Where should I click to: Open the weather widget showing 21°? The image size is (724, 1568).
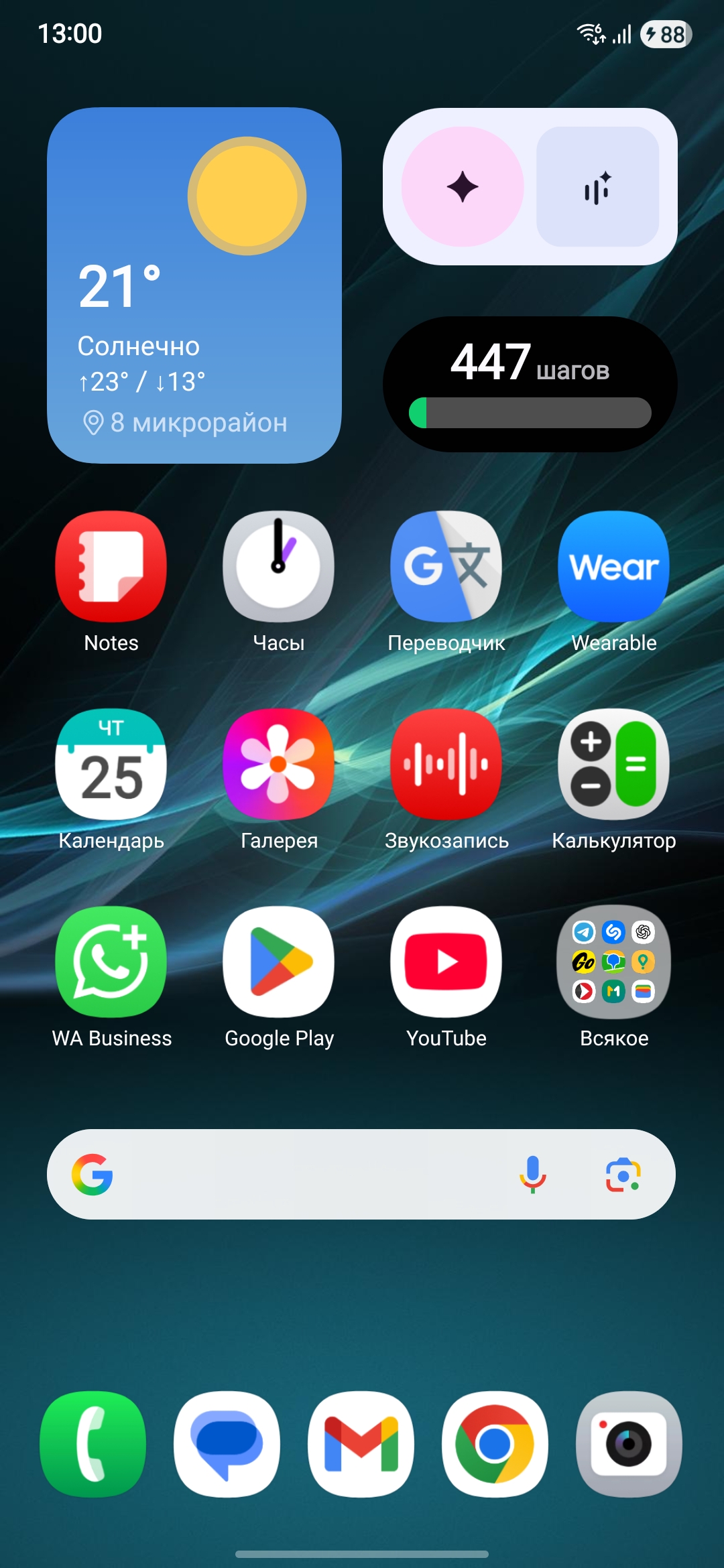pyautogui.click(x=194, y=285)
